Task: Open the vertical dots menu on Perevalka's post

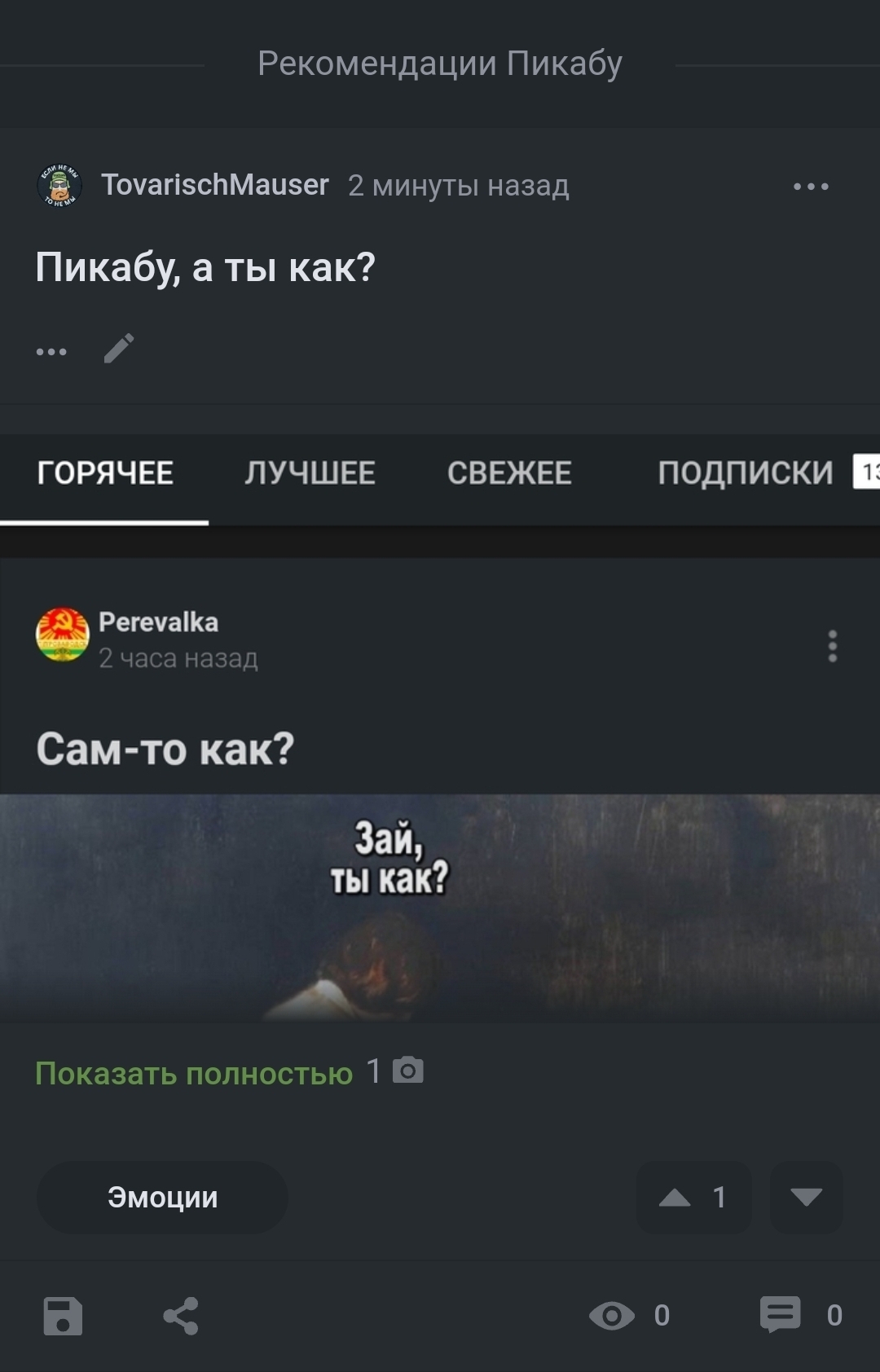Action: pos(832,645)
